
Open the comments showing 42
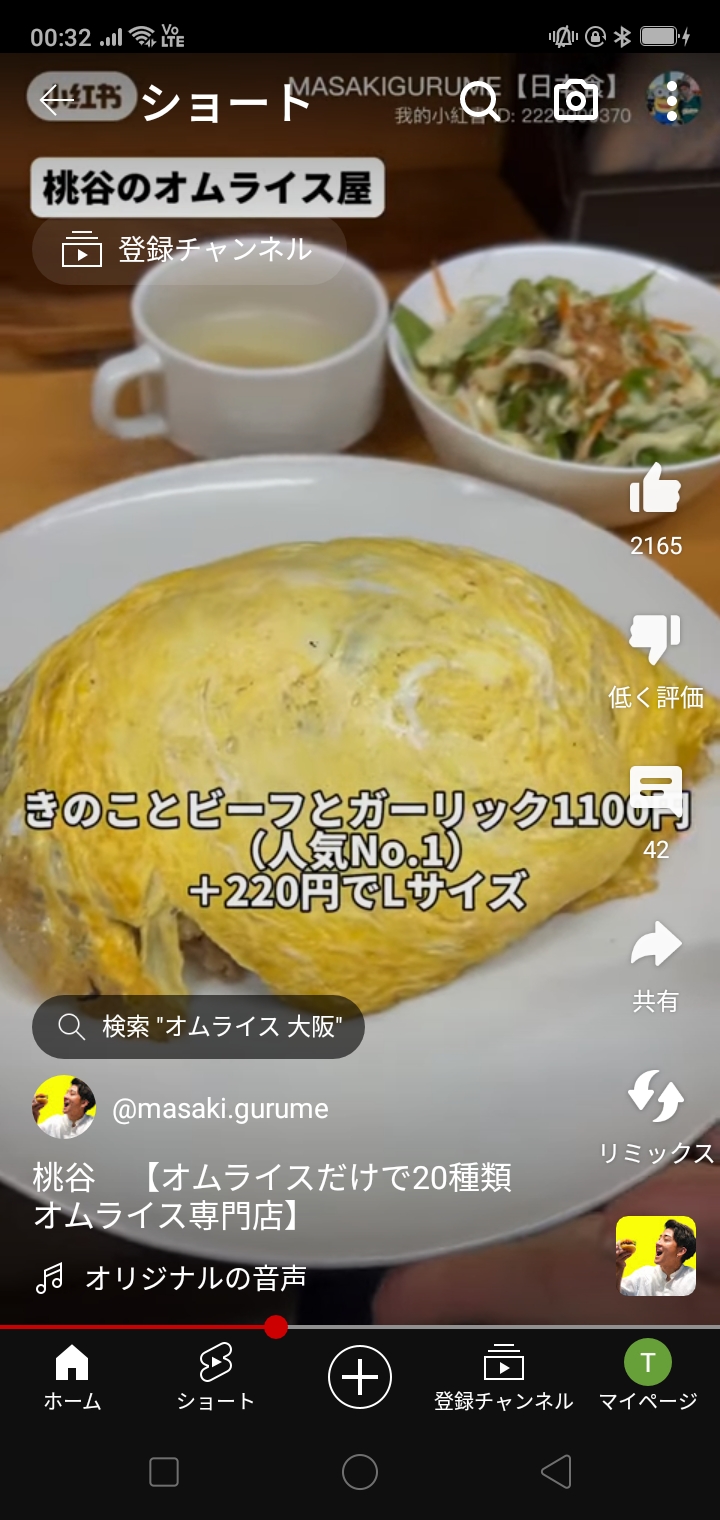point(656,792)
